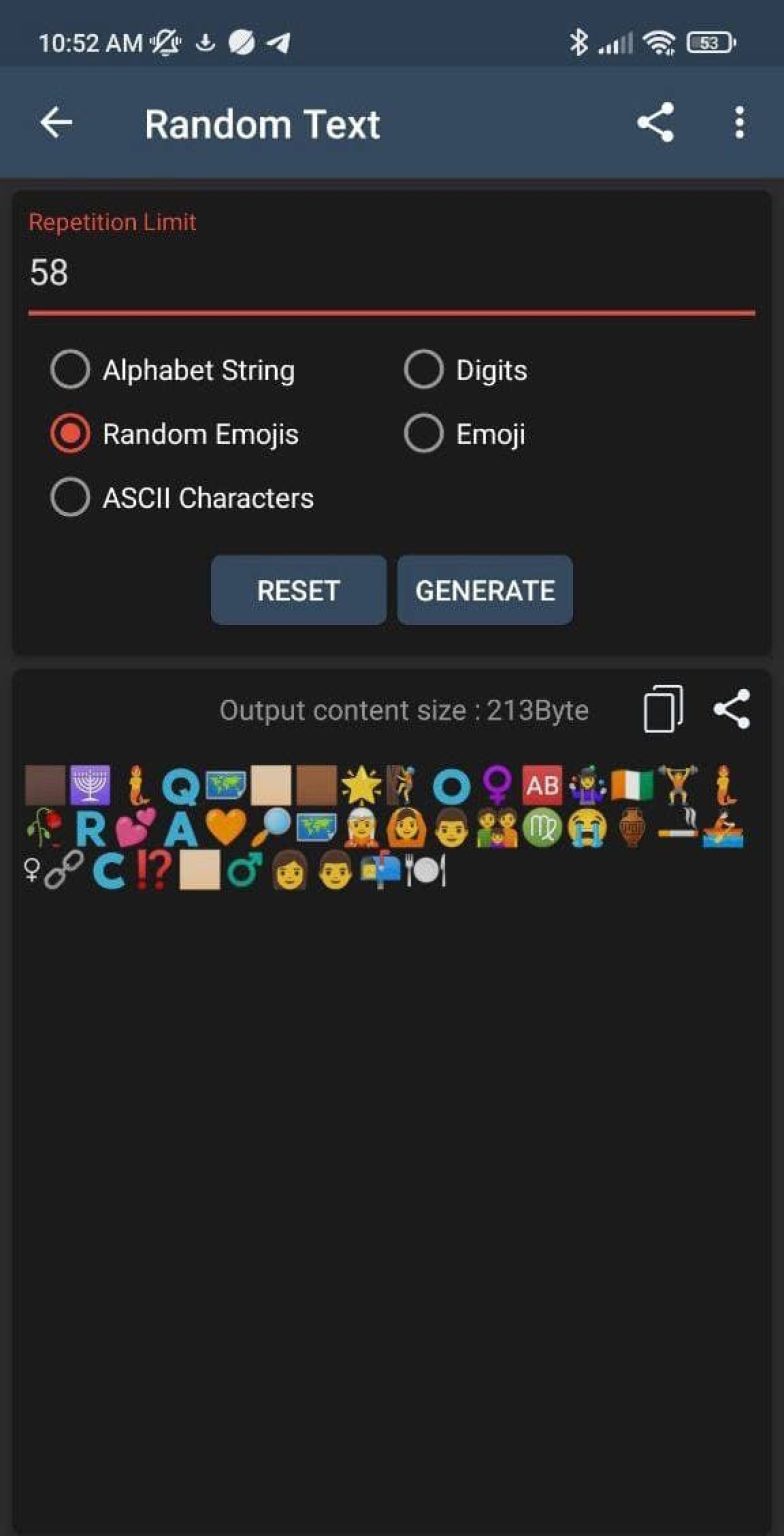Open the three-dot overflow menu
Viewport: 784px width, 1536px height.
coord(738,122)
